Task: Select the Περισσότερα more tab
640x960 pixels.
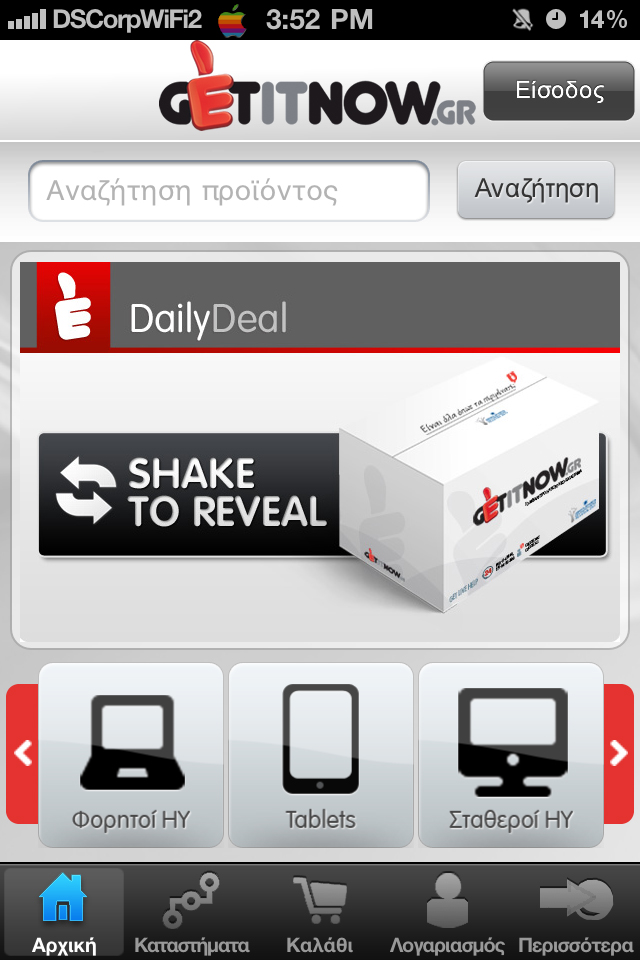Action: point(575,912)
